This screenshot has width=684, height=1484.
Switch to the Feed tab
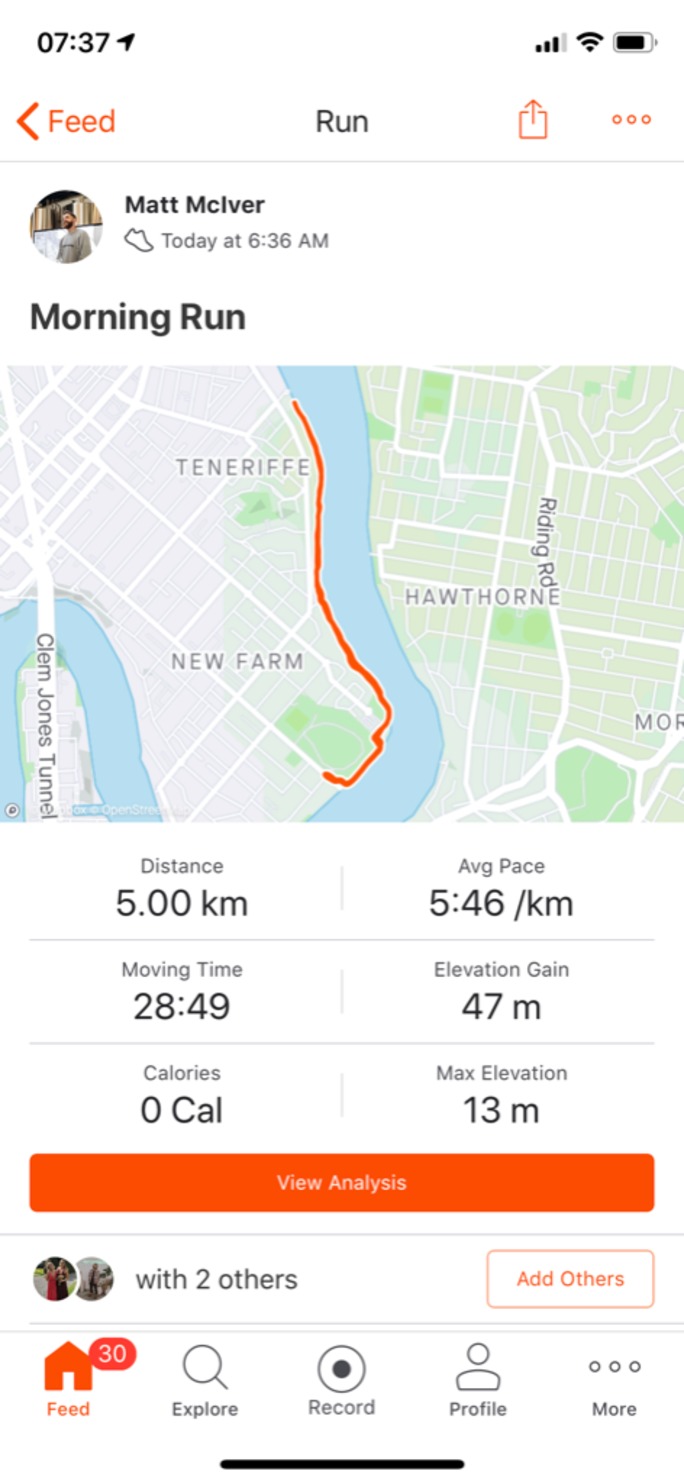pos(68,1381)
